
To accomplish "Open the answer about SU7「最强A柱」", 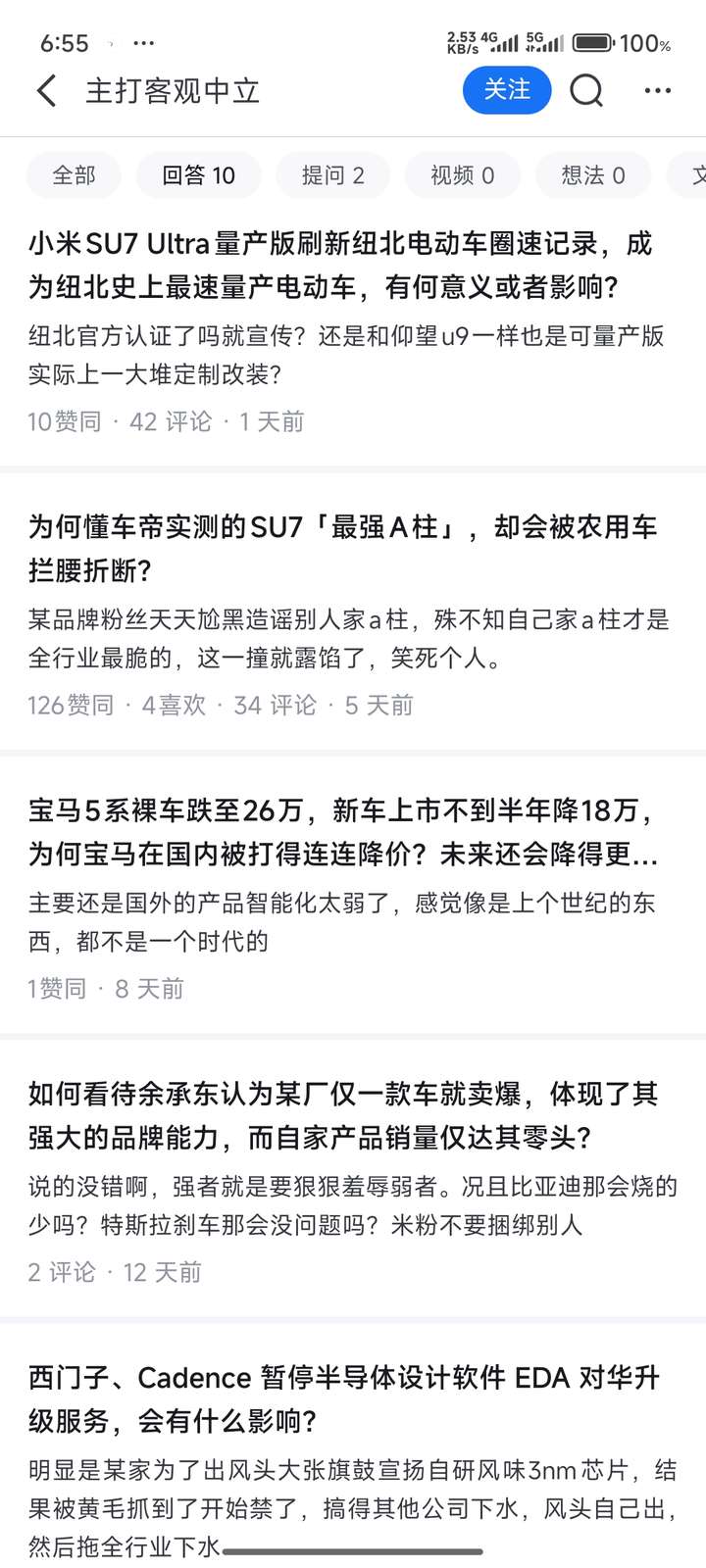I will 353,613.
